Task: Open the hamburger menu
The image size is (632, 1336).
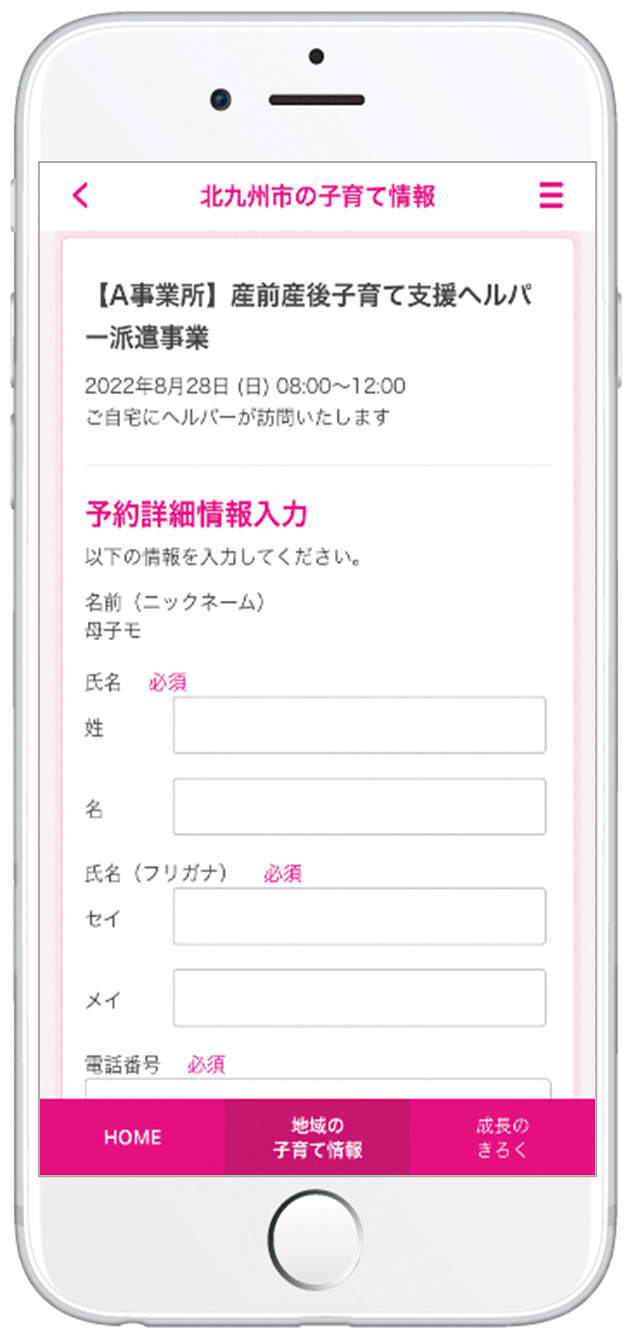Action: [x=551, y=195]
